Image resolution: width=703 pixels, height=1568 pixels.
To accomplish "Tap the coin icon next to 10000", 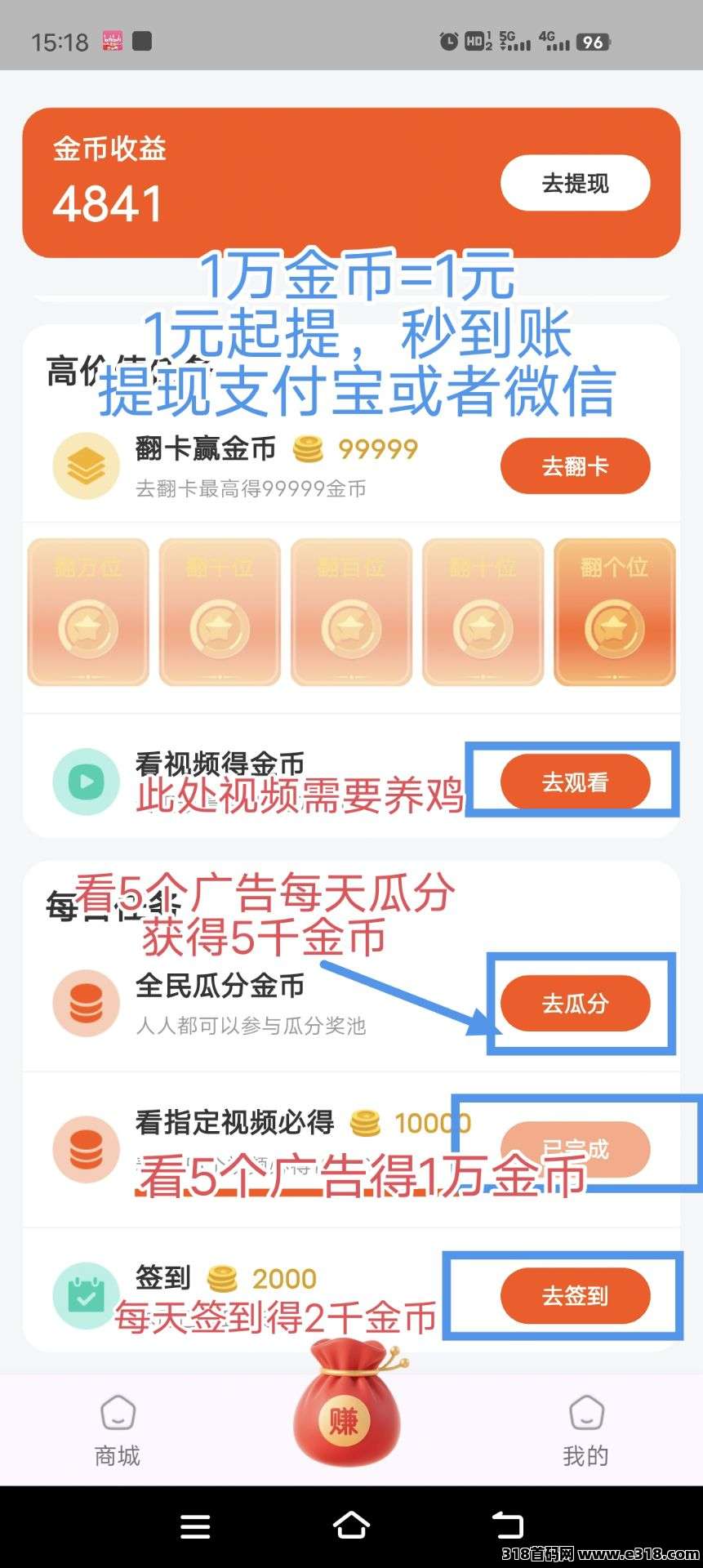I will click(367, 1124).
